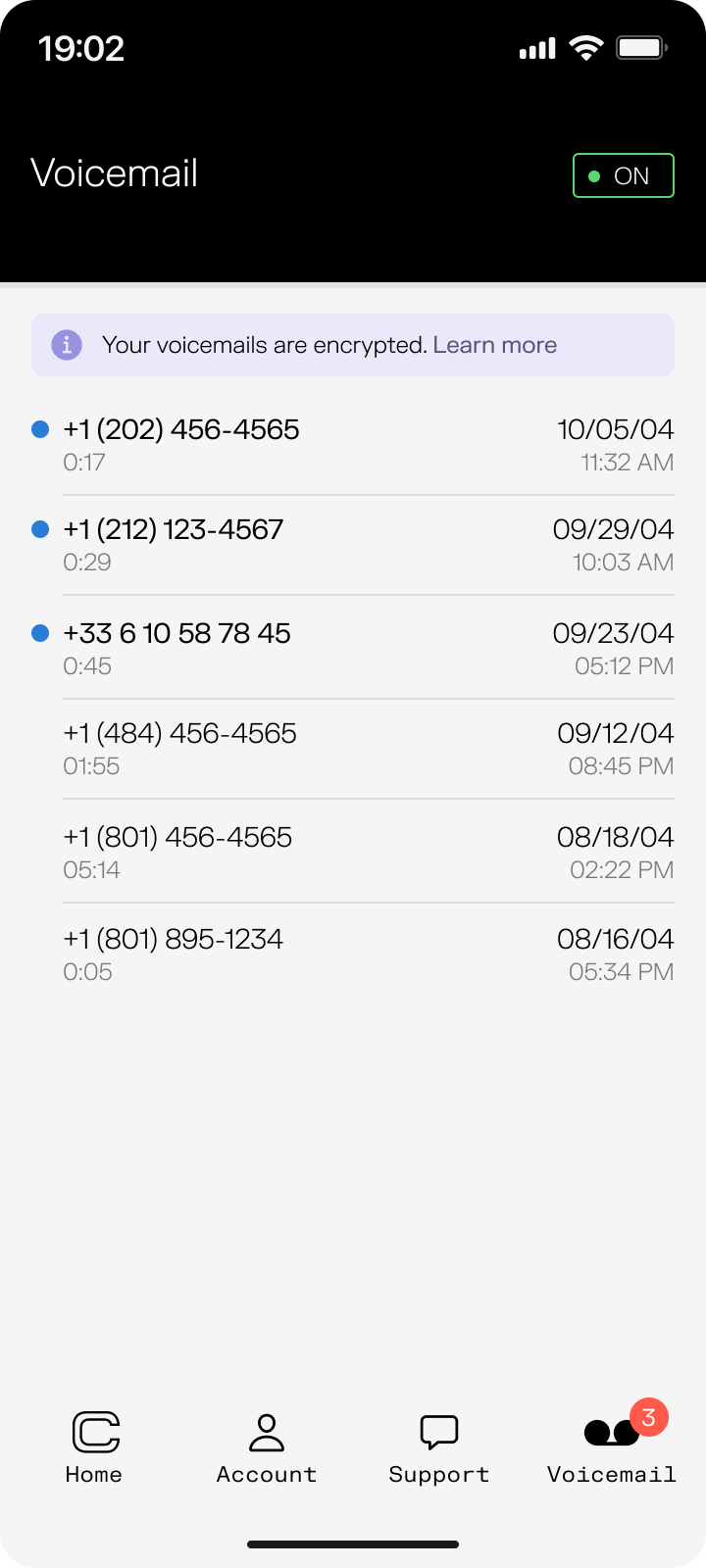Toggle the voicemail ON switch
Viewport: 706px width, 1568px height.
tap(623, 175)
